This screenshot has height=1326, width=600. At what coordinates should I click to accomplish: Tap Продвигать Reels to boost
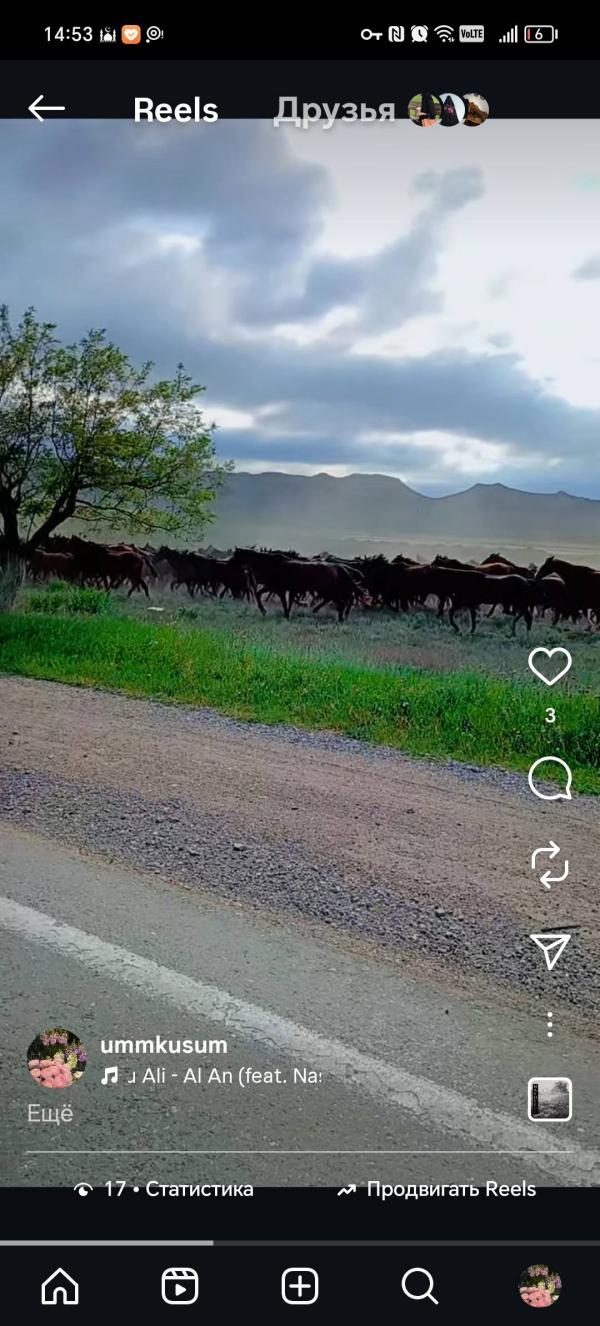tap(437, 1189)
